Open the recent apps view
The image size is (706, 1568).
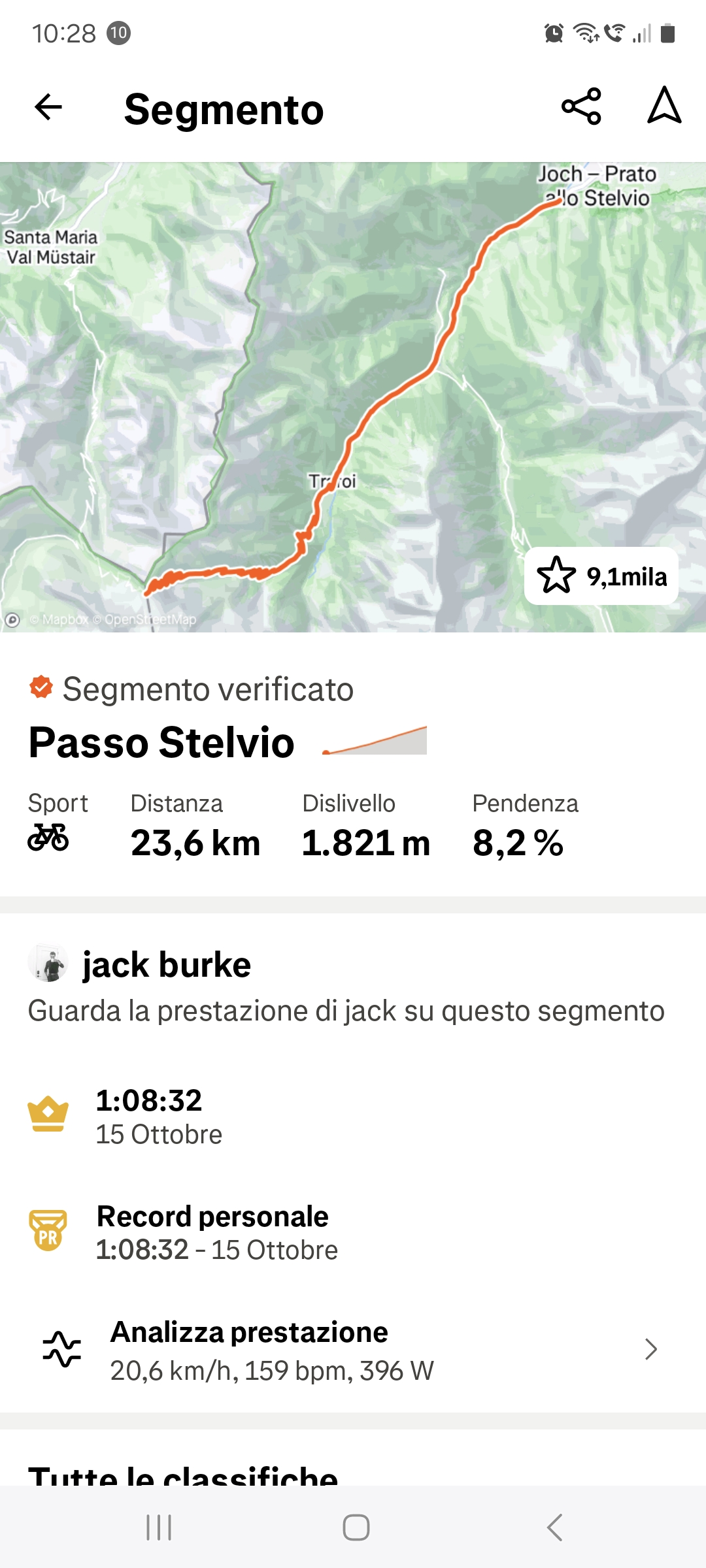(x=159, y=1527)
